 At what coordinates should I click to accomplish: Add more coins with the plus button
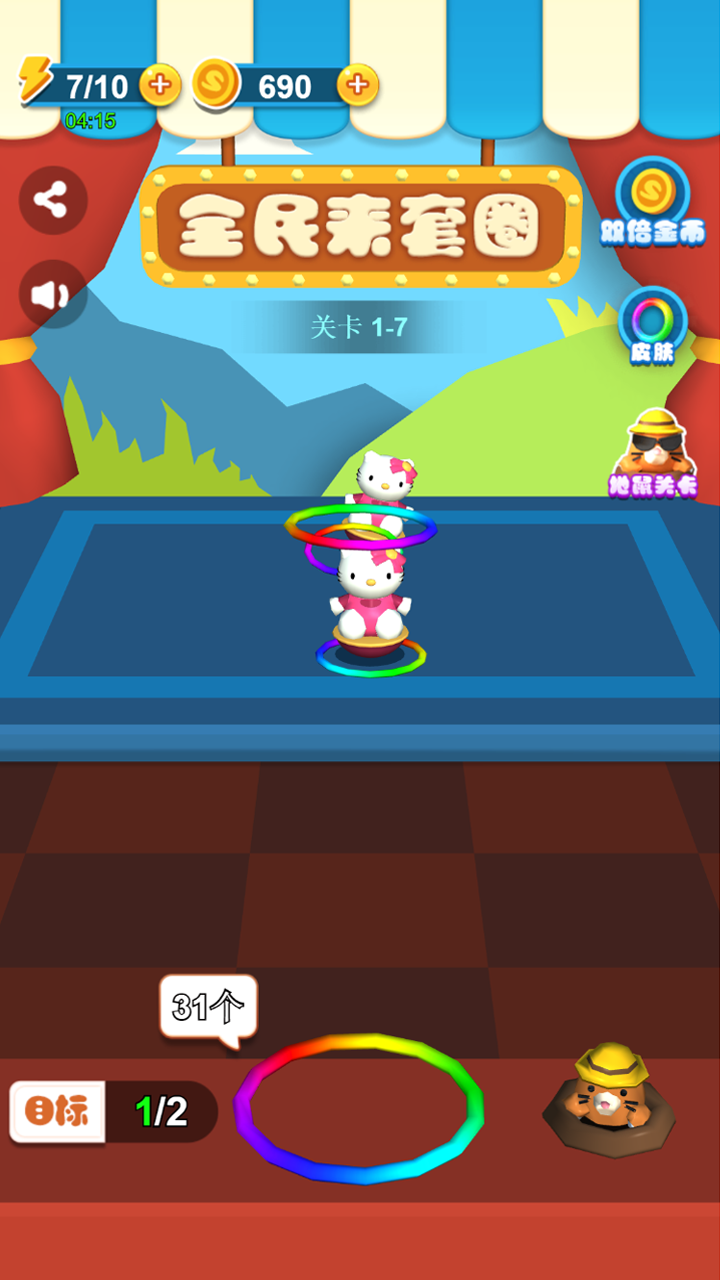tap(357, 85)
